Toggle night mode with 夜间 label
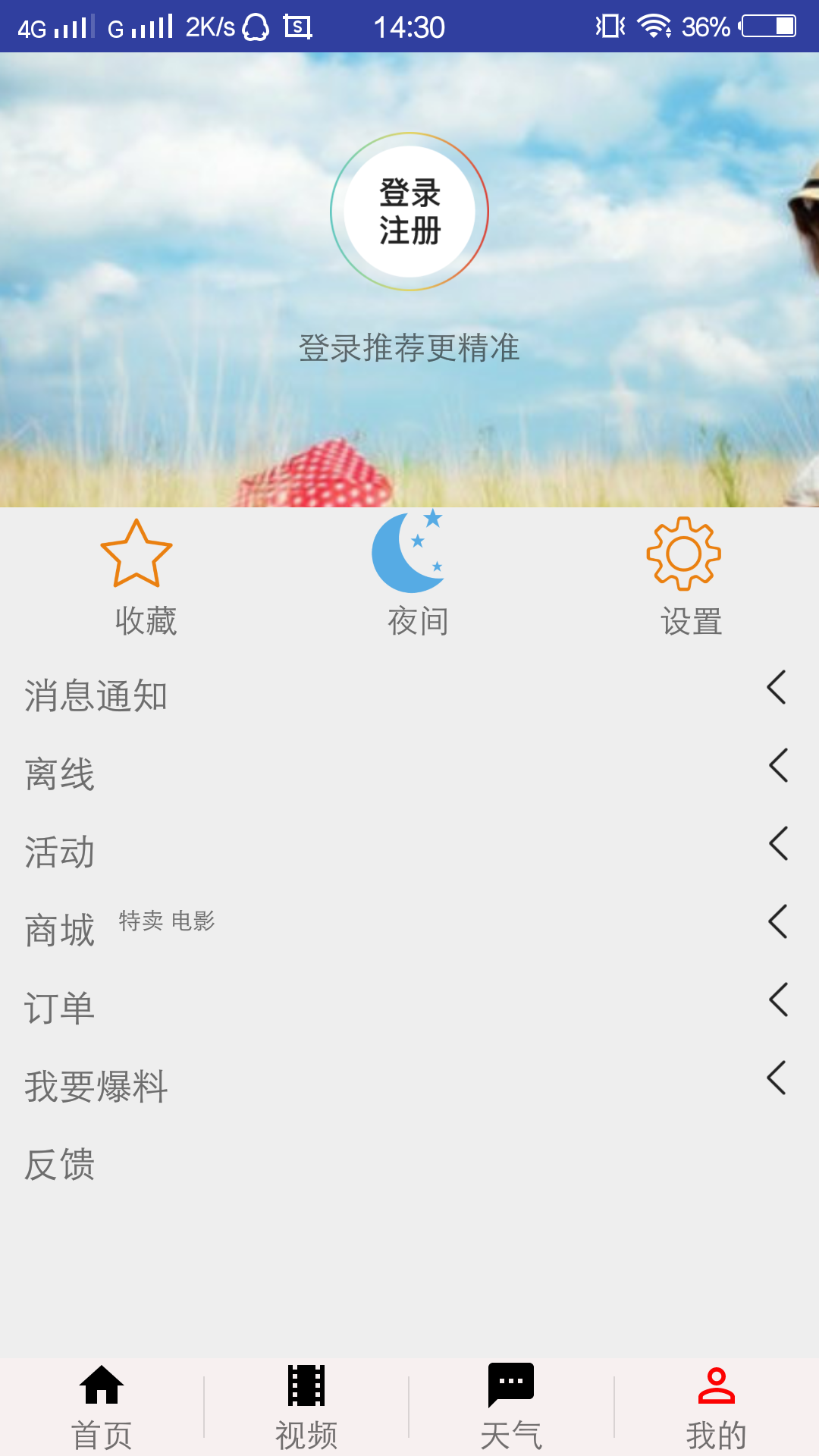 pos(416,623)
